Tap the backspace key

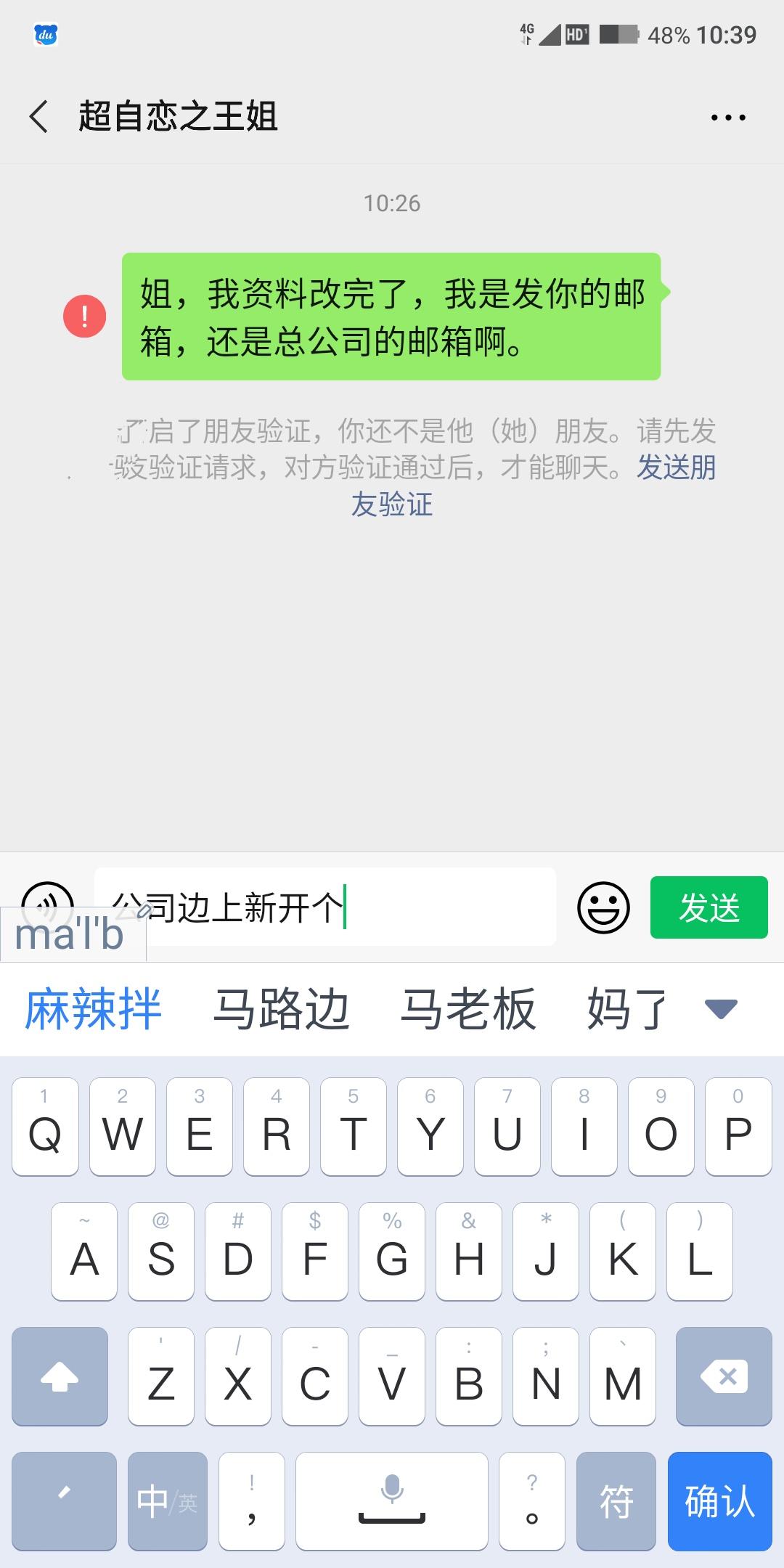(724, 1376)
